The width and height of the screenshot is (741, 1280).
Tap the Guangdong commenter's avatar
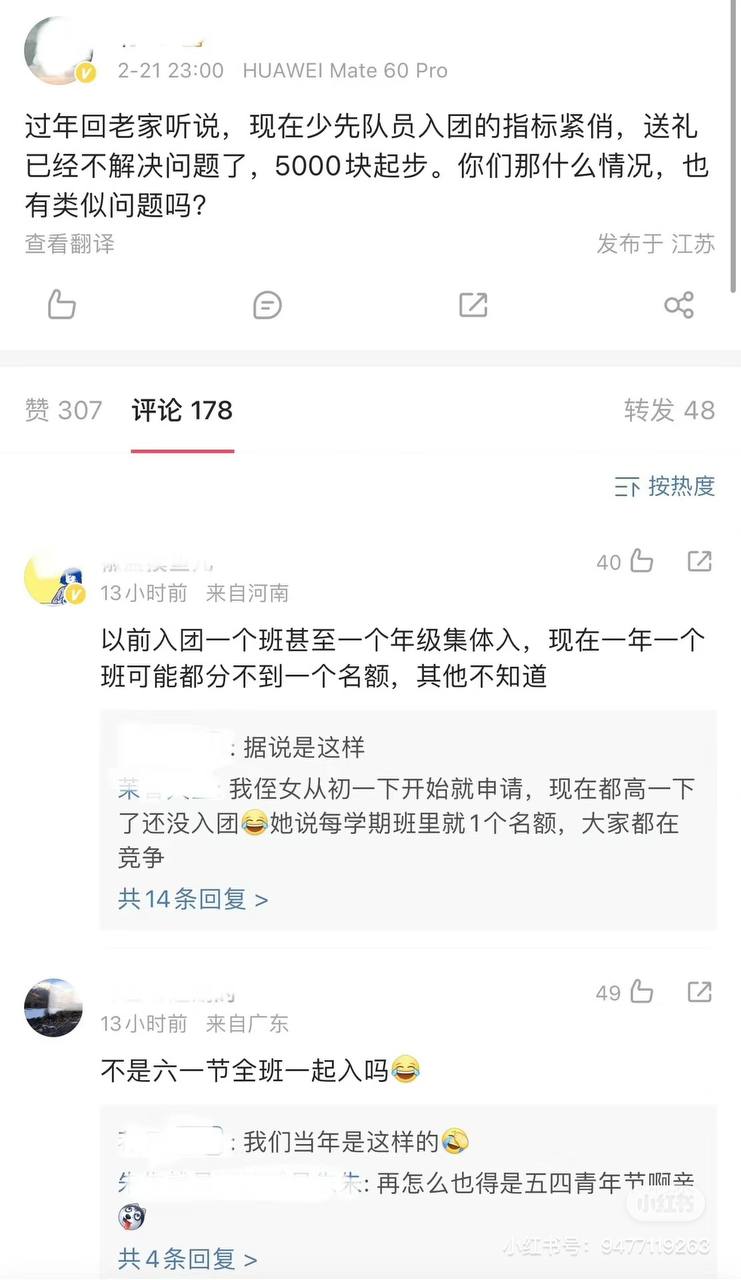pos(53,1008)
